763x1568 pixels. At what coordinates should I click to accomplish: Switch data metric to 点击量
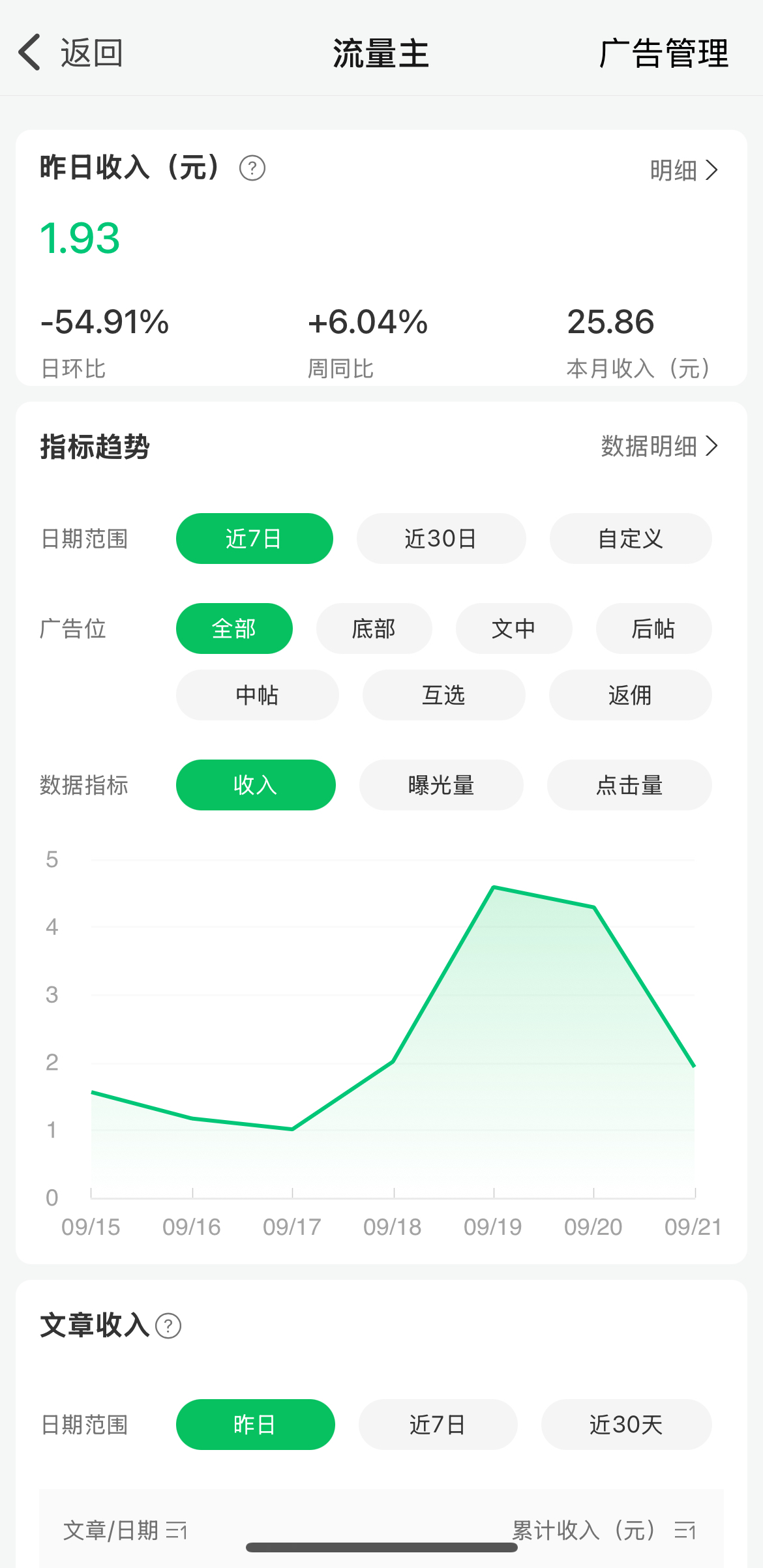pyautogui.click(x=629, y=785)
